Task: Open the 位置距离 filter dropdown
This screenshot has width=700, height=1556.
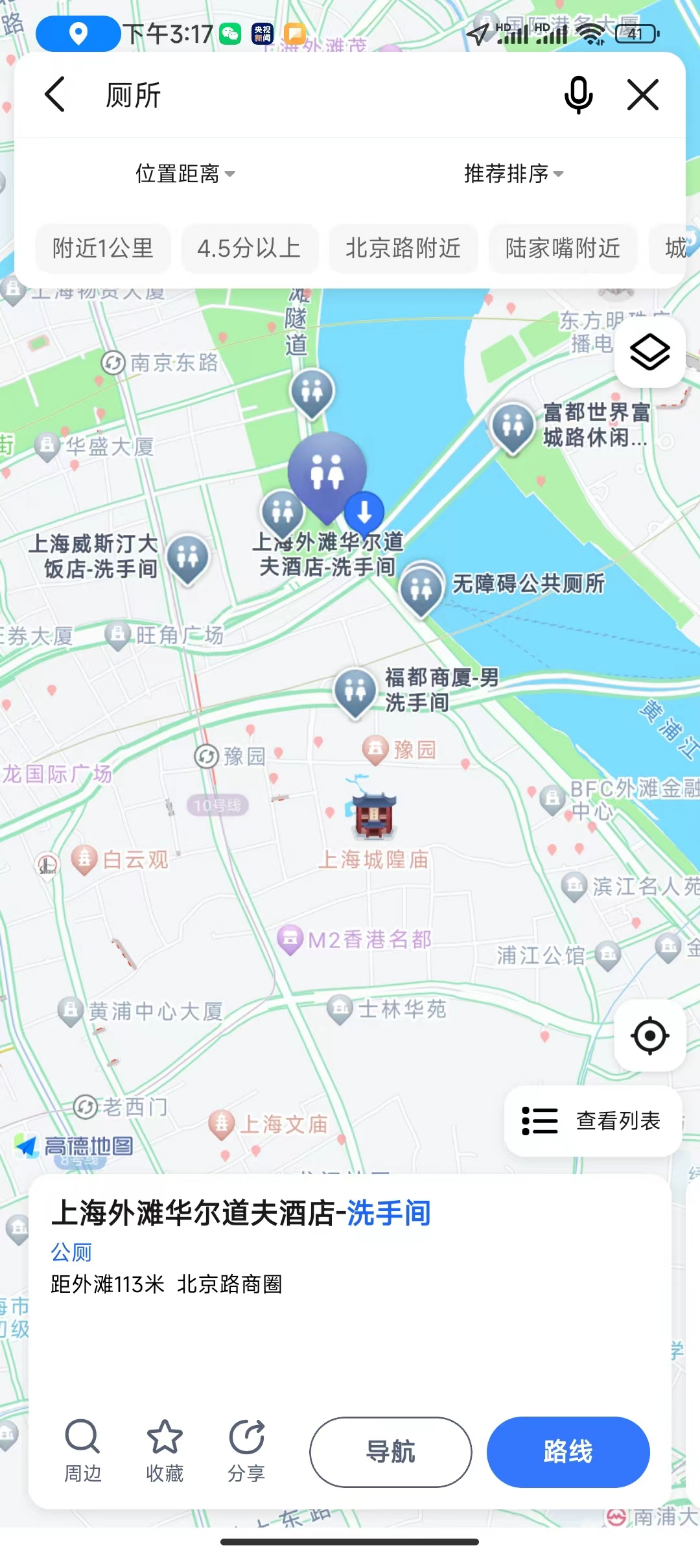Action: point(185,174)
